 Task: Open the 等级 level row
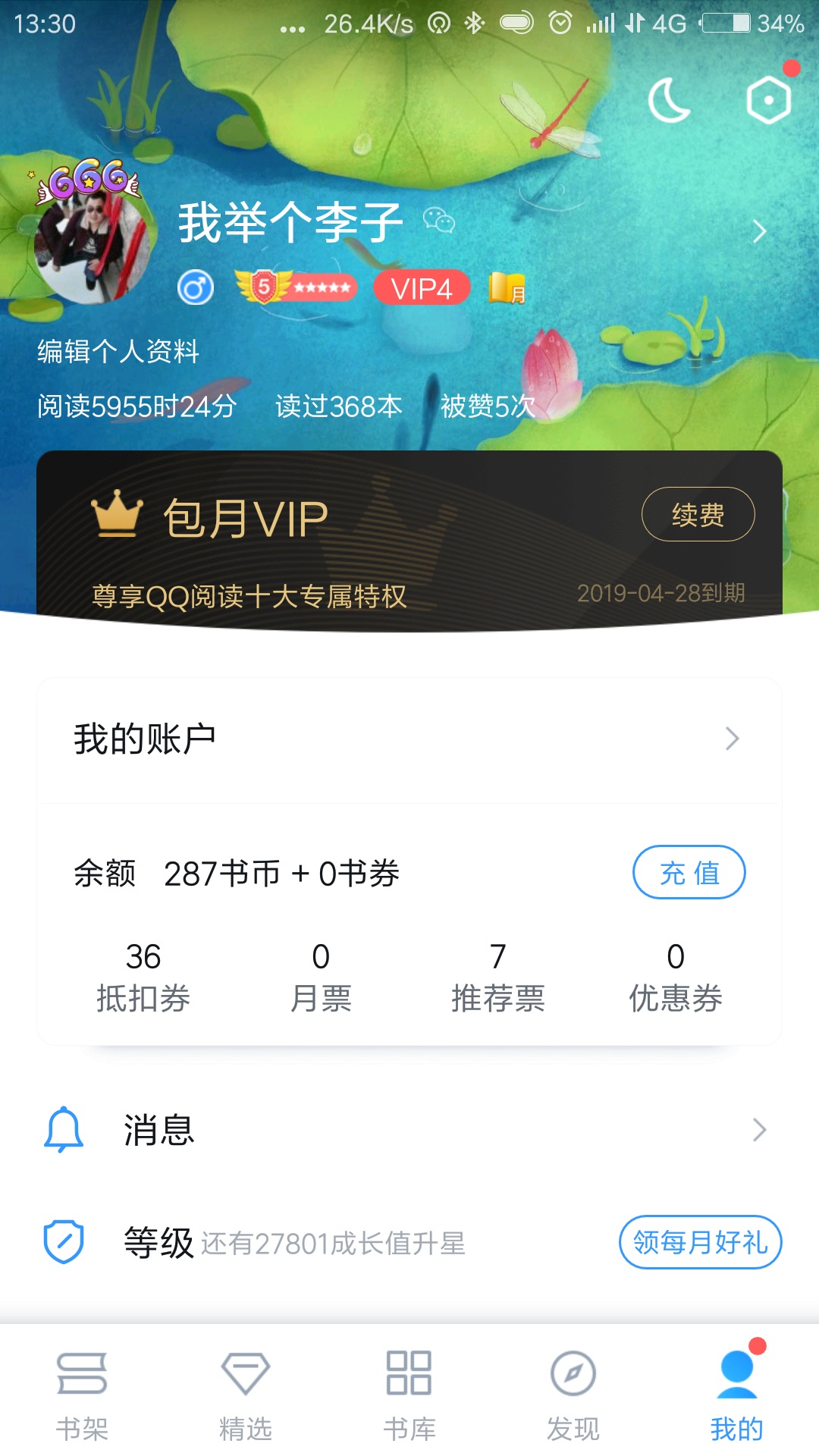[303, 1243]
